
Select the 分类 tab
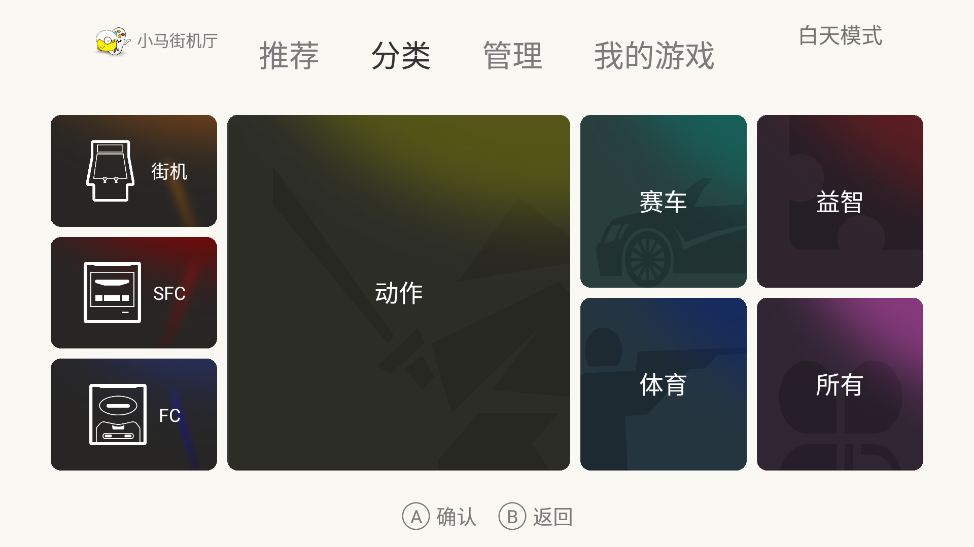(x=400, y=55)
